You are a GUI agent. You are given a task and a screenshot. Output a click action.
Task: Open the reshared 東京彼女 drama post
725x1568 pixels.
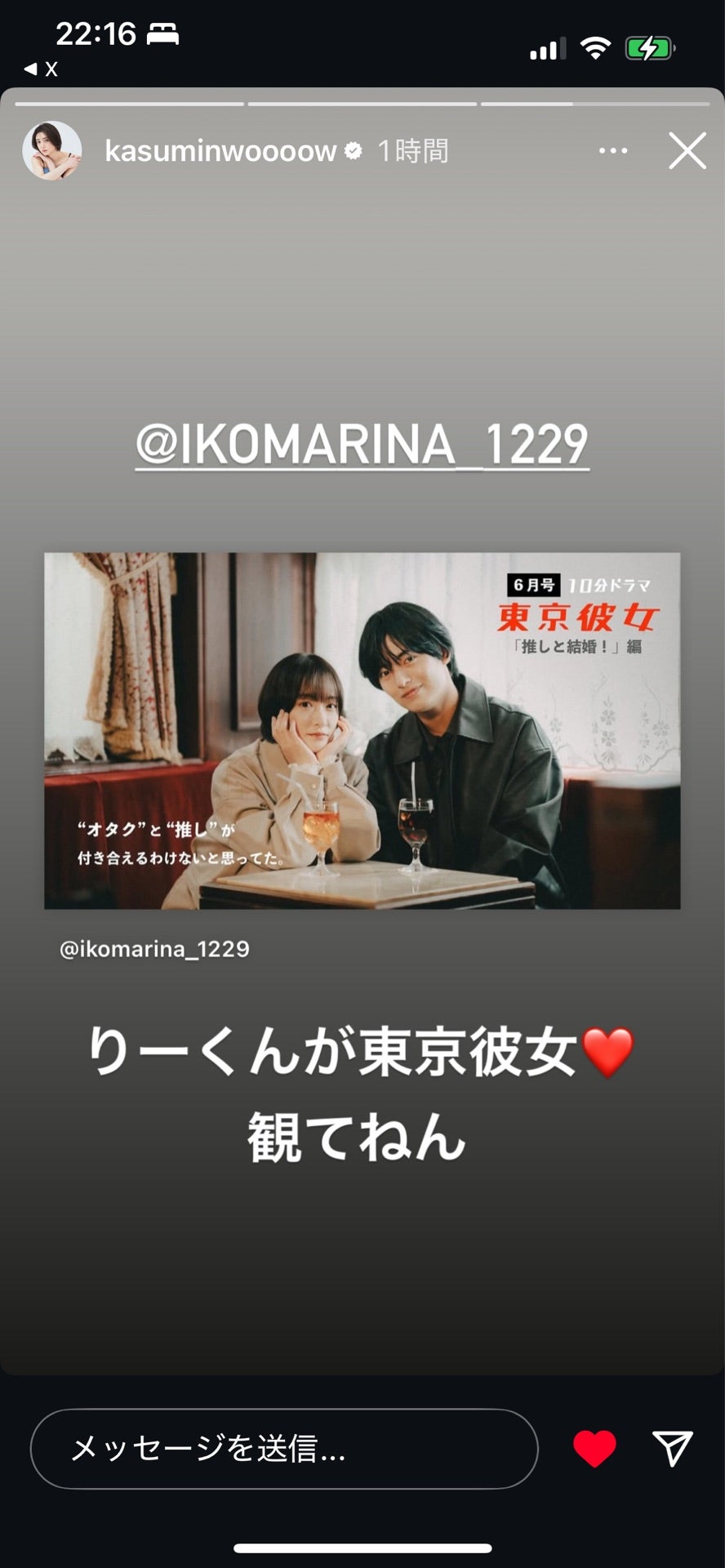click(x=362, y=731)
